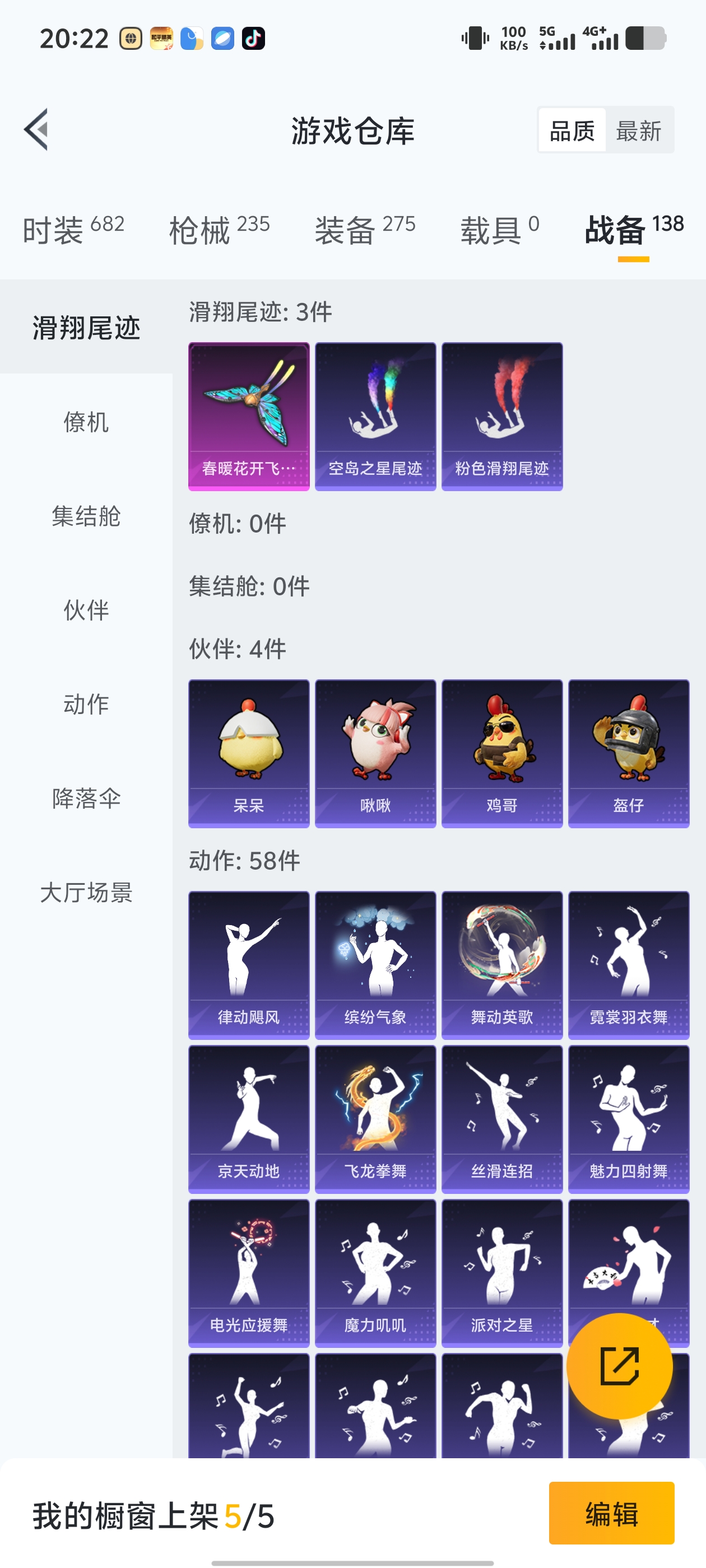This screenshot has height=1568, width=706.
Task: Jump to 大厅场景 category
Action: 85,892
